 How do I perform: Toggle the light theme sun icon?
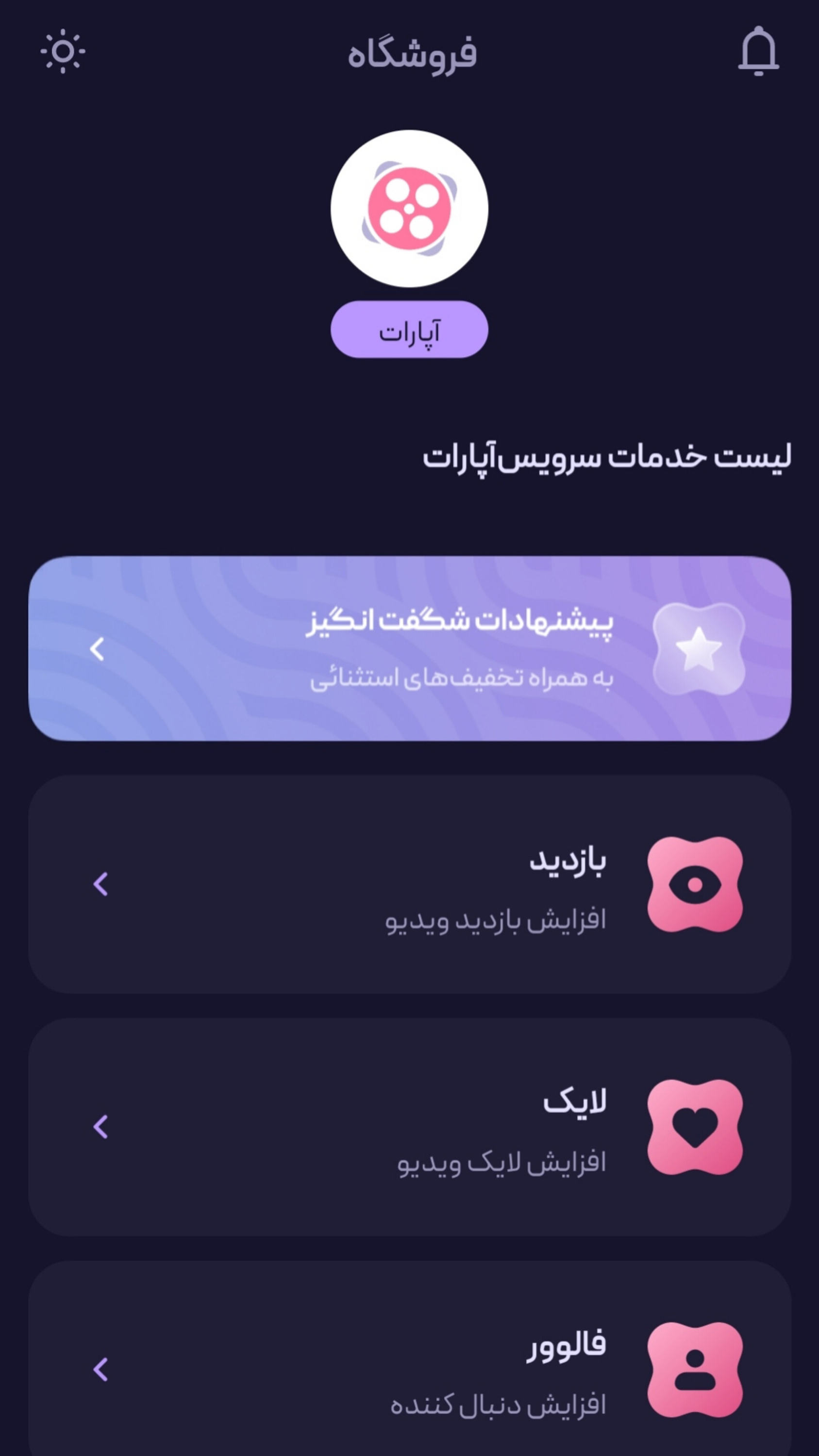pyautogui.click(x=63, y=51)
